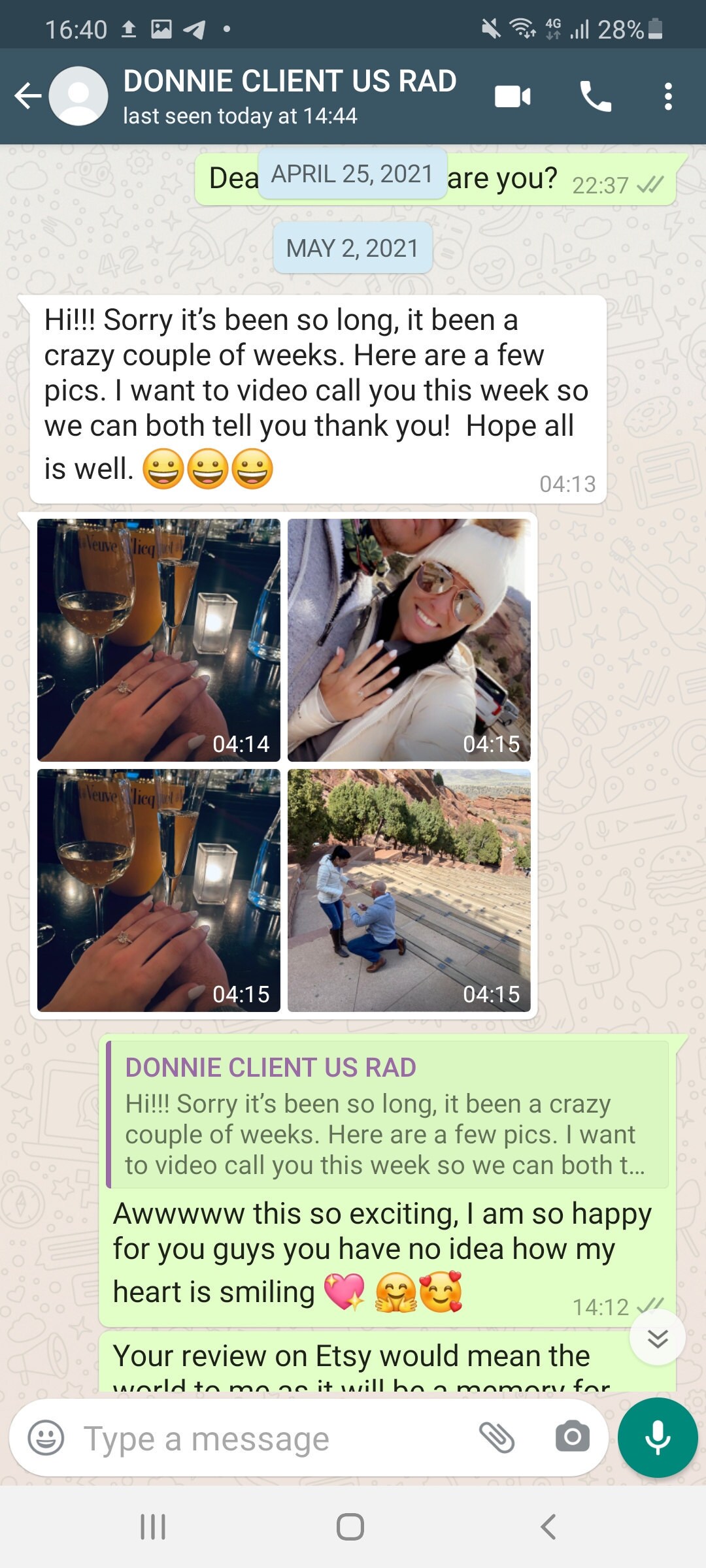The image size is (706, 1568).
Task: Go to the home screen
Action: [x=350, y=1527]
